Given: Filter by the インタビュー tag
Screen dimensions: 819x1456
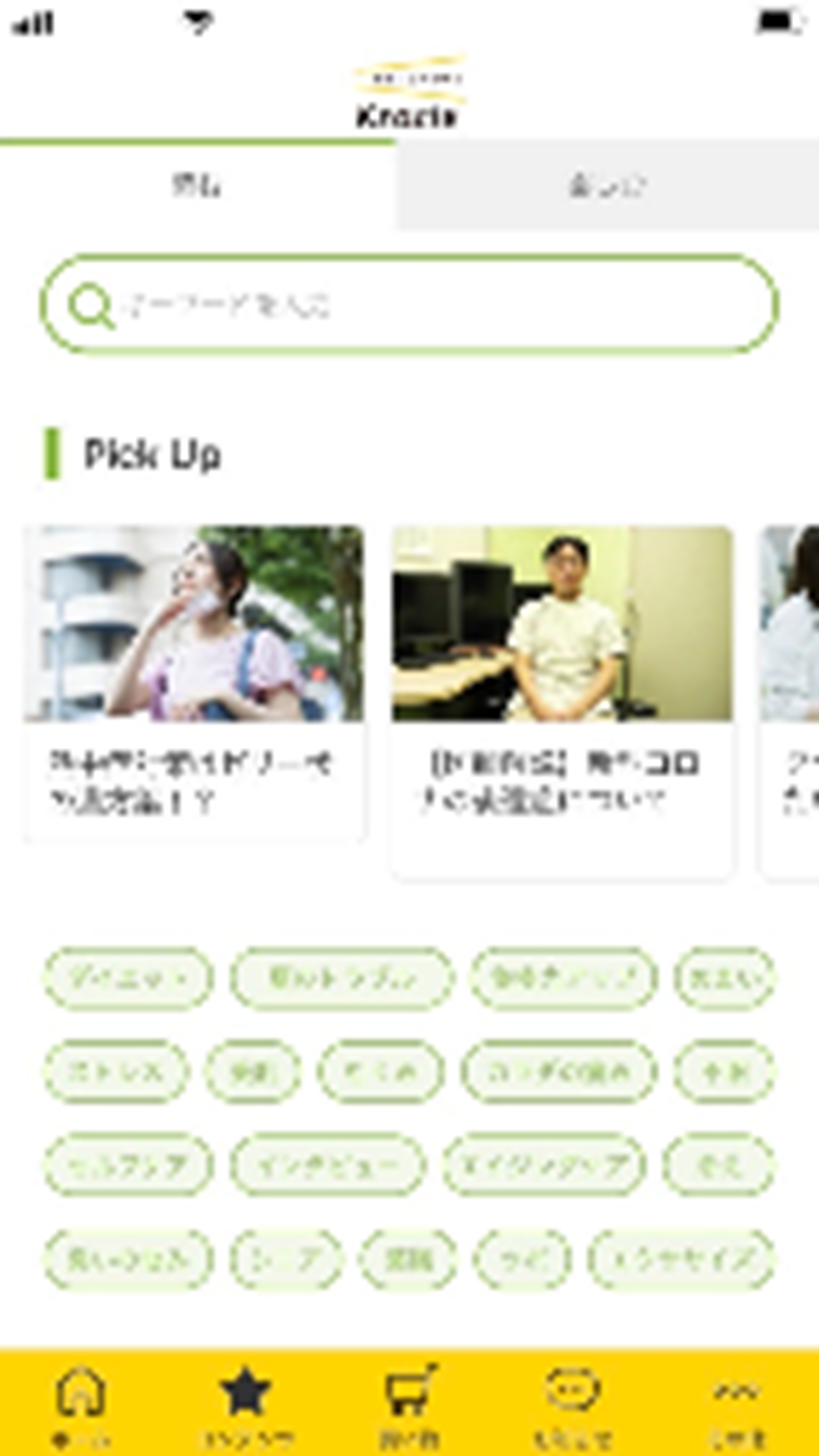Looking at the screenshot, I should 328,1164.
